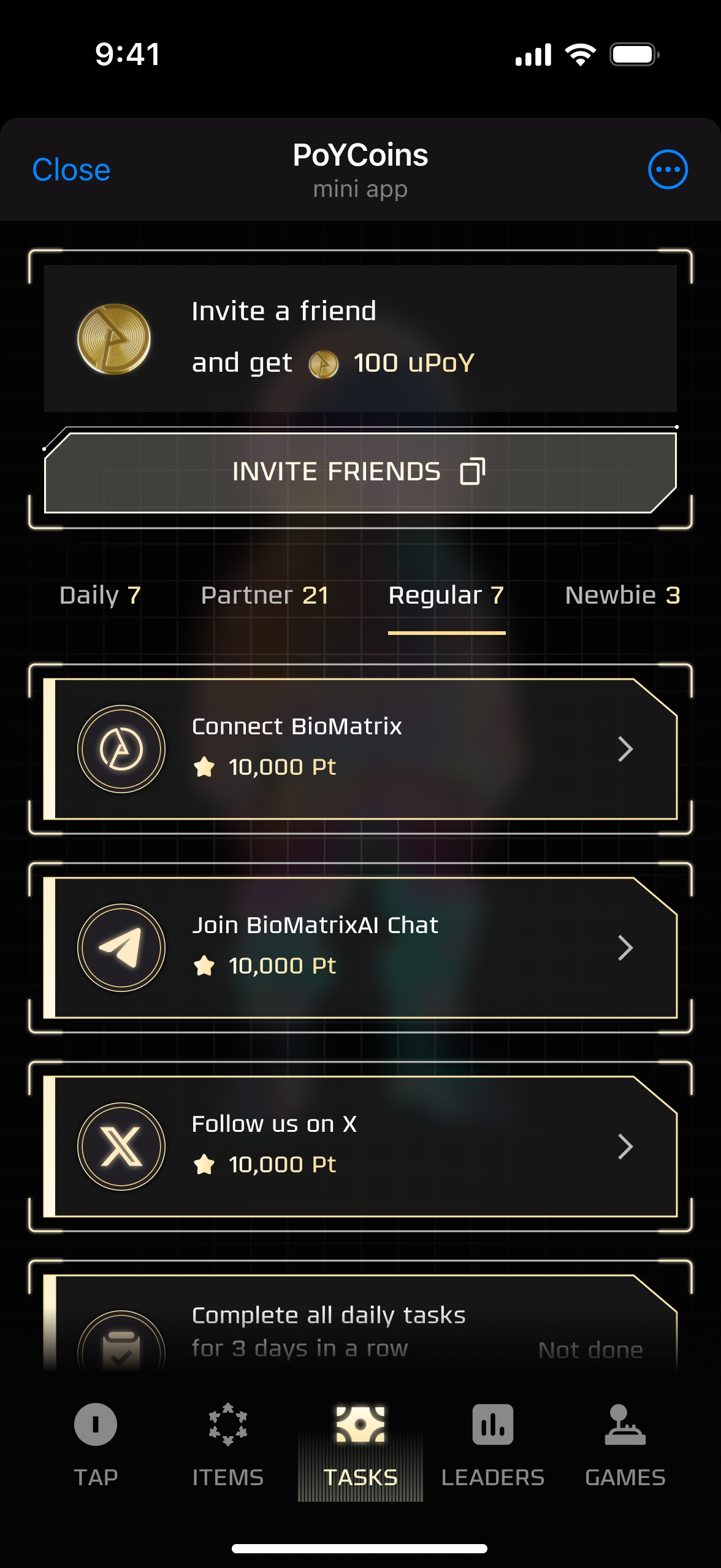Open the Join BioMatrixAI Chat task
The image size is (721, 1568).
(x=360, y=947)
